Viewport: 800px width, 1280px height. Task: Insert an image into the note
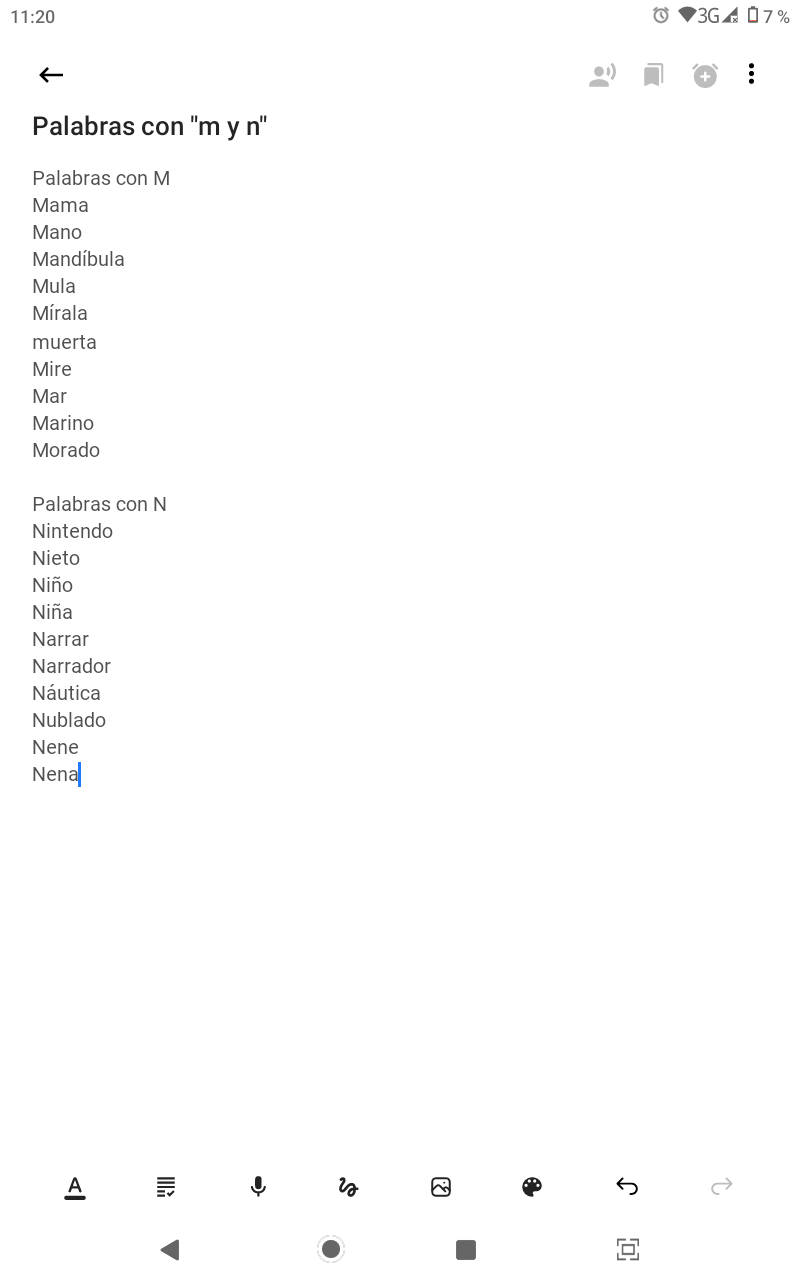pos(441,1187)
